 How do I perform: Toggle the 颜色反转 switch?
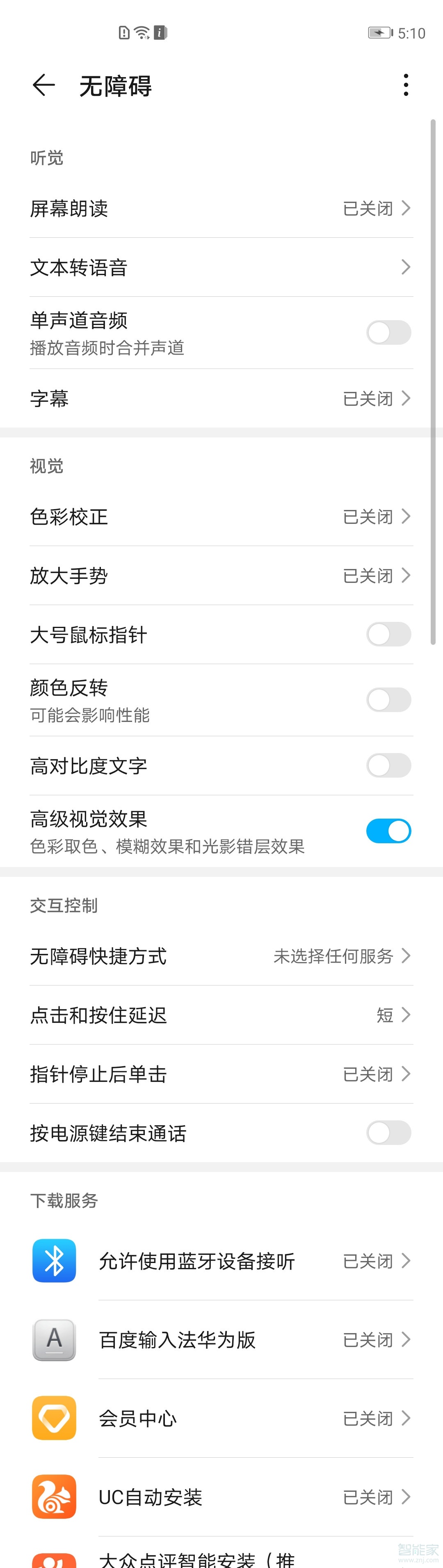click(x=388, y=700)
